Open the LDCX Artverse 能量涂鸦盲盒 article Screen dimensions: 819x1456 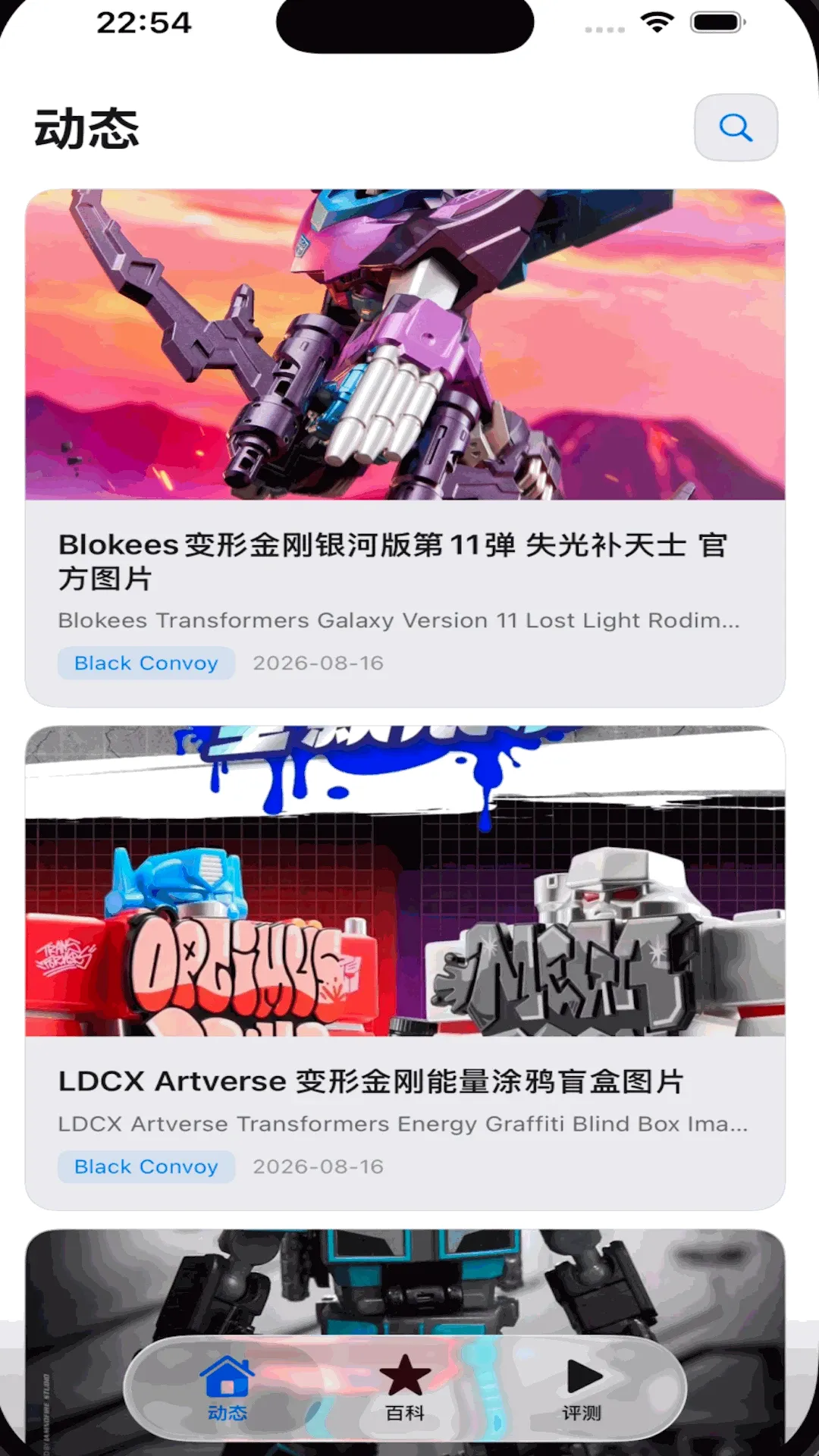(x=405, y=968)
